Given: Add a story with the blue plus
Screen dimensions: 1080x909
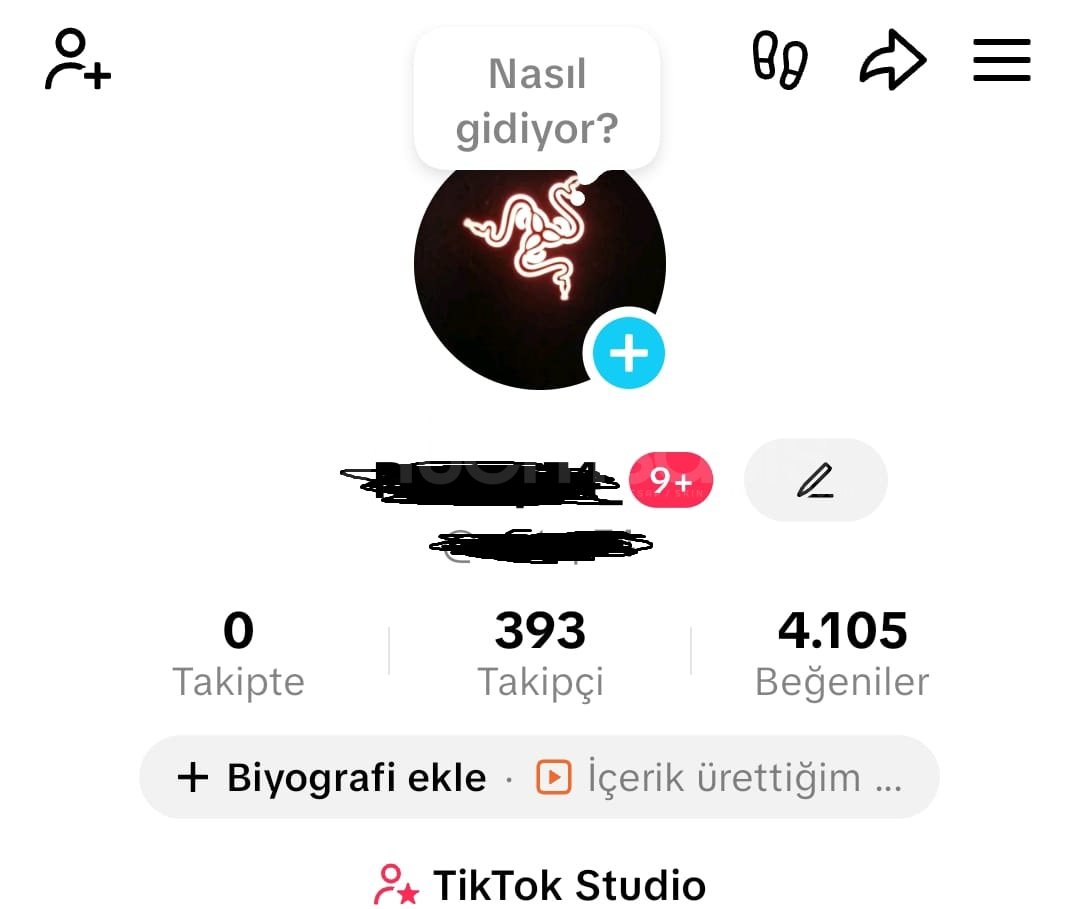Looking at the screenshot, I should coord(628,352).
